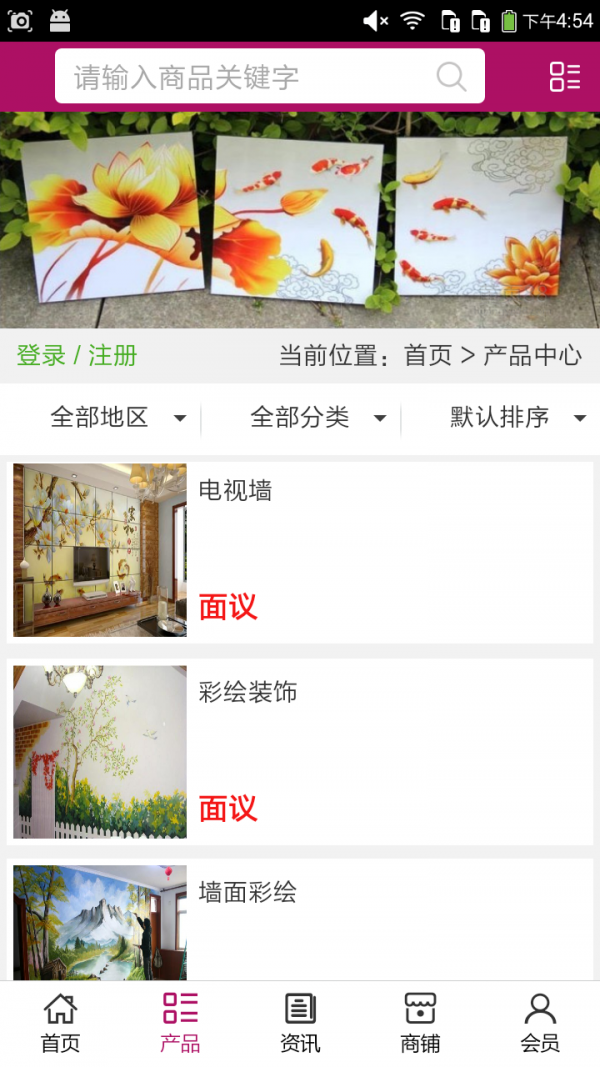Tap the painted tiles banner image

pyautogui.click(x=300, y=220)
